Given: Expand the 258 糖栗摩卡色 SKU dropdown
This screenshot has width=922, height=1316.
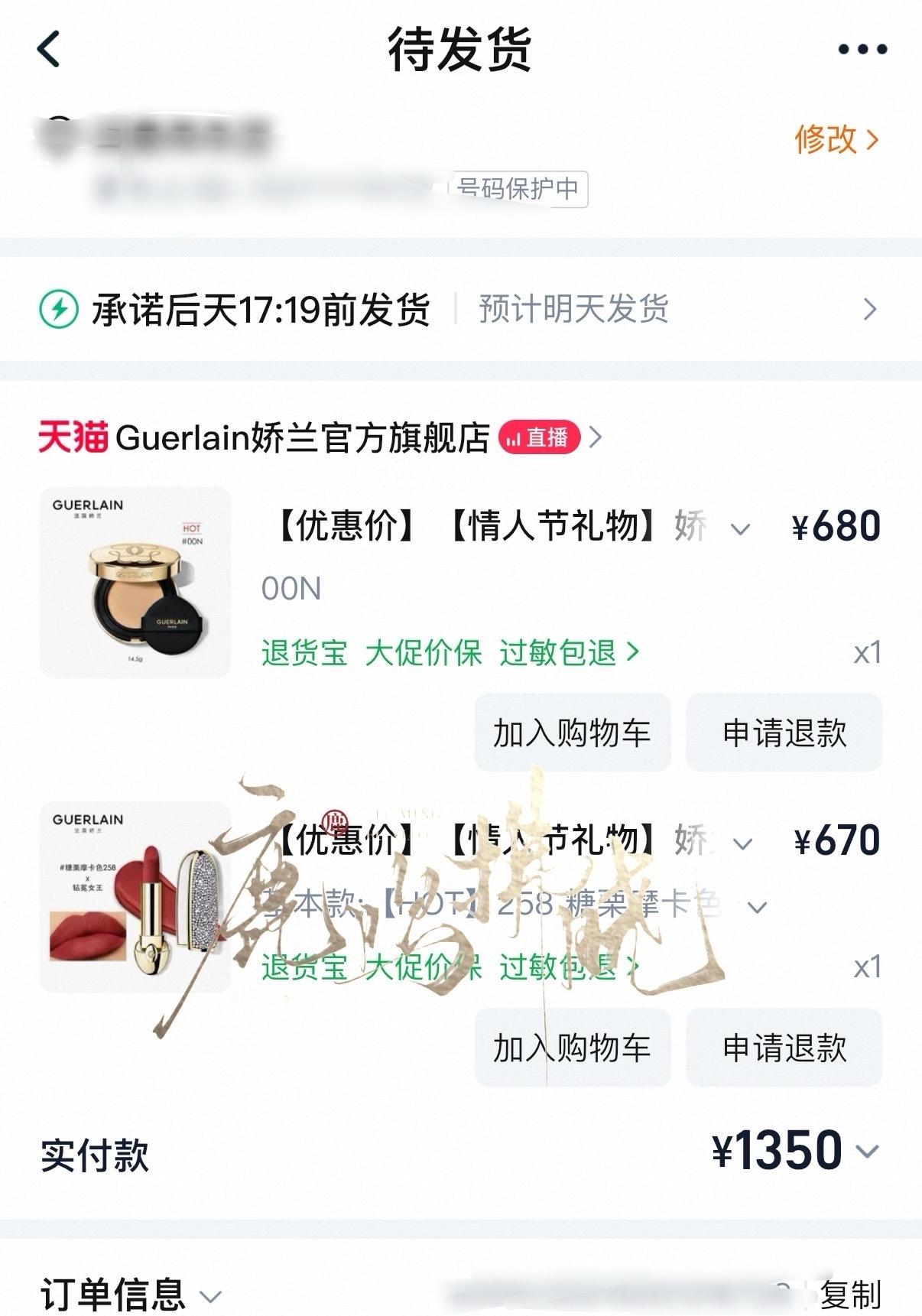Looking at the screenshot, I should pyautogui.click(x=757, y=906).
